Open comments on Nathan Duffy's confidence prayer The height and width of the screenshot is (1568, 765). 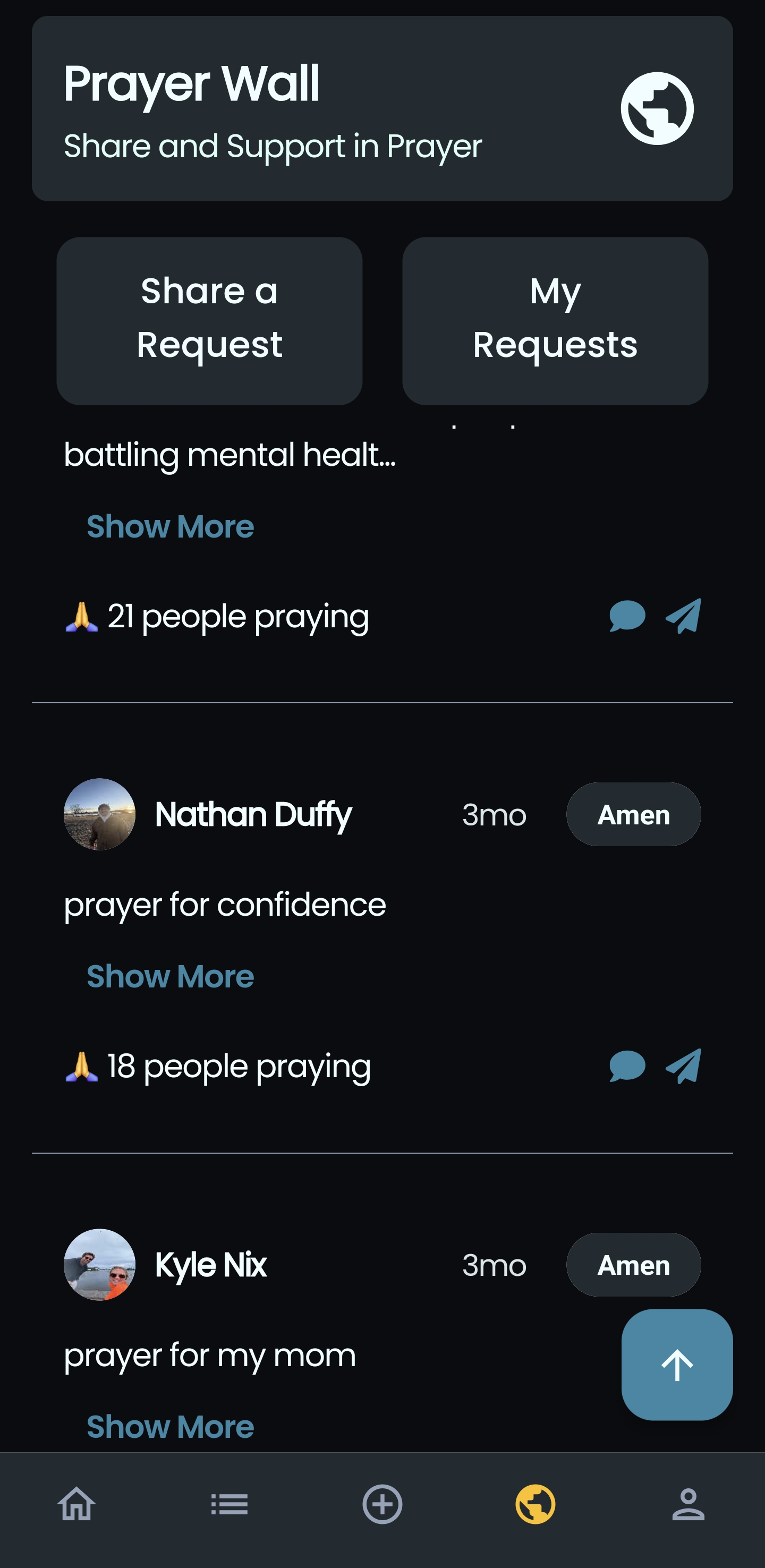[x=627, y=1066]
